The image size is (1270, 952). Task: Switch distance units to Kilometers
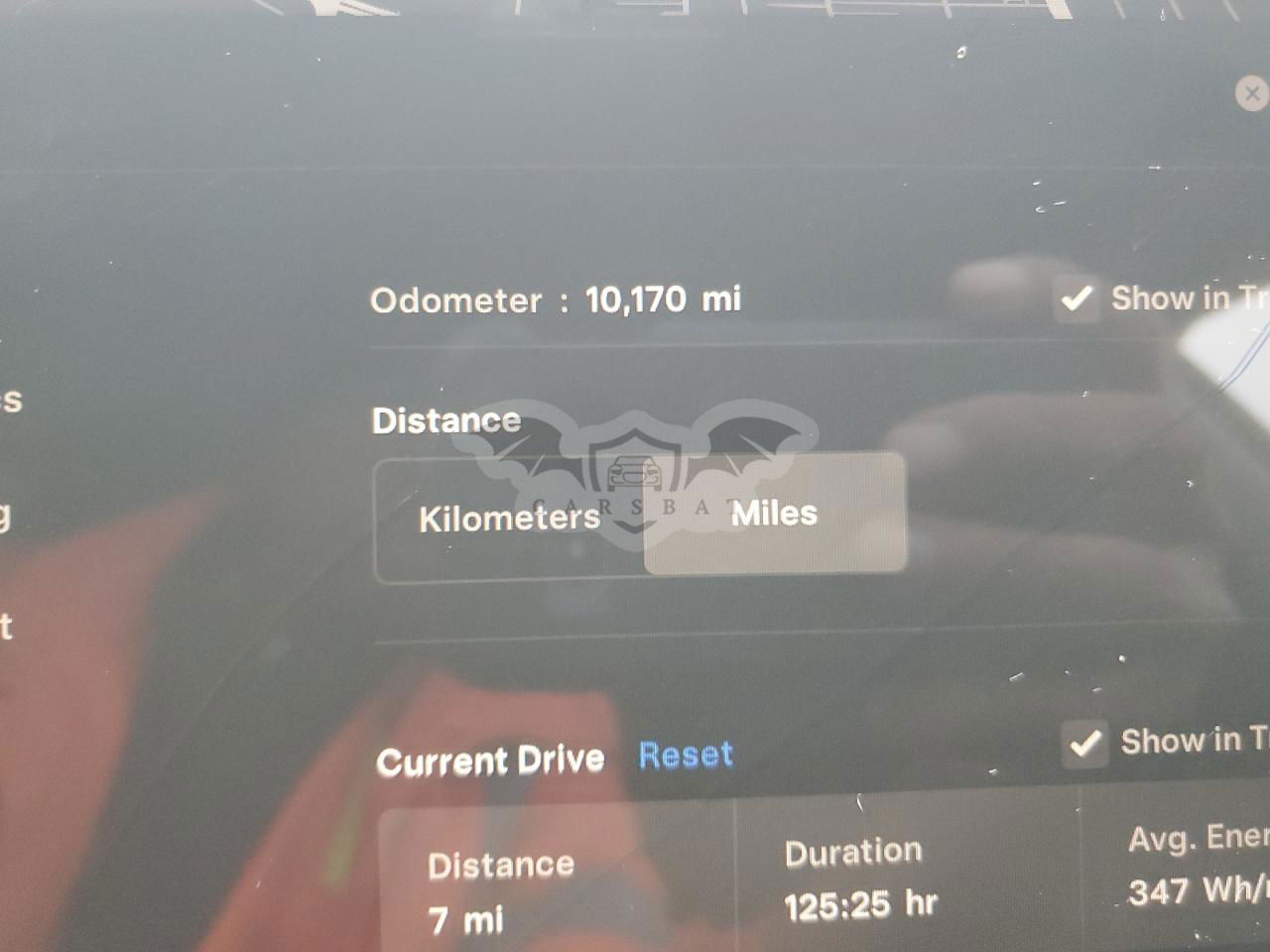509,518
